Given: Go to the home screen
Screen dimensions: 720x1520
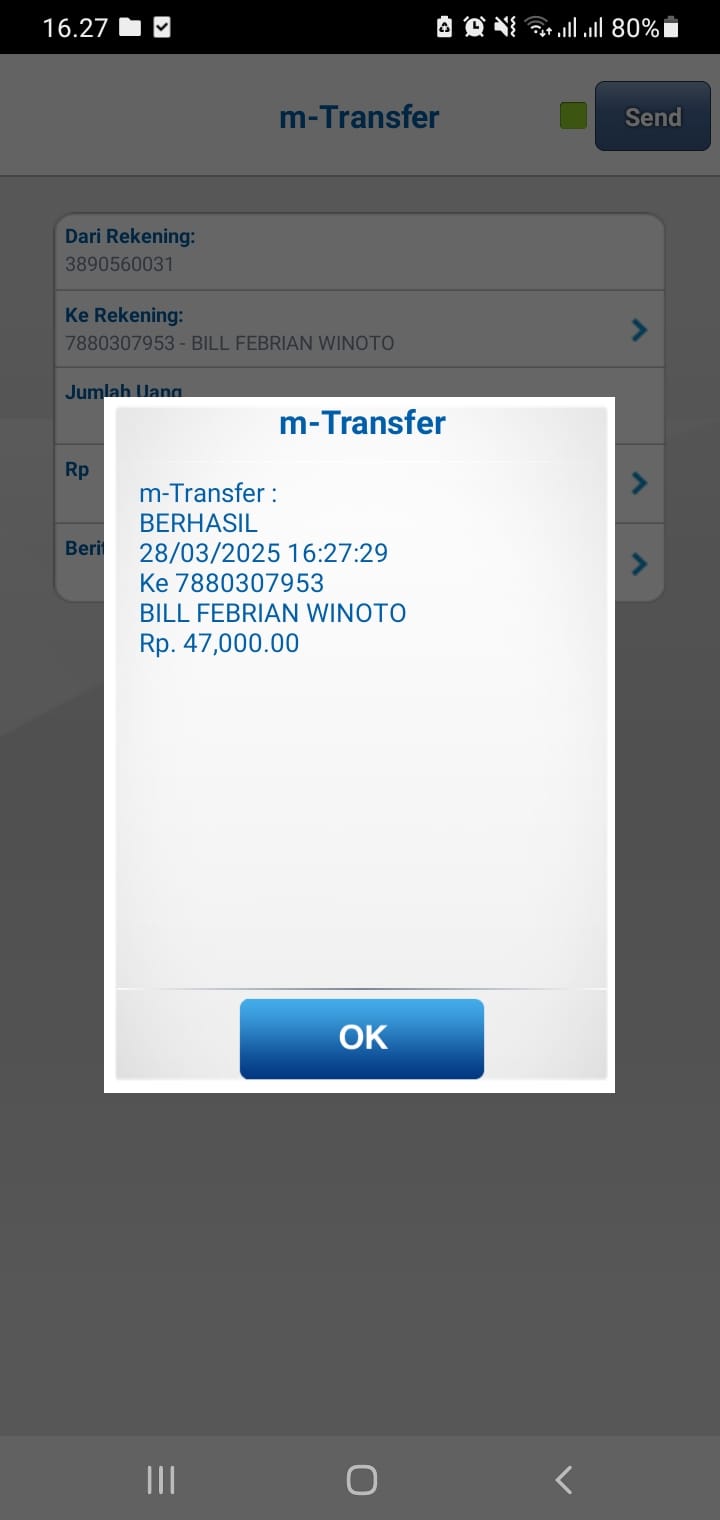Looking at the screenshot, I should (x=361, y=1480).
